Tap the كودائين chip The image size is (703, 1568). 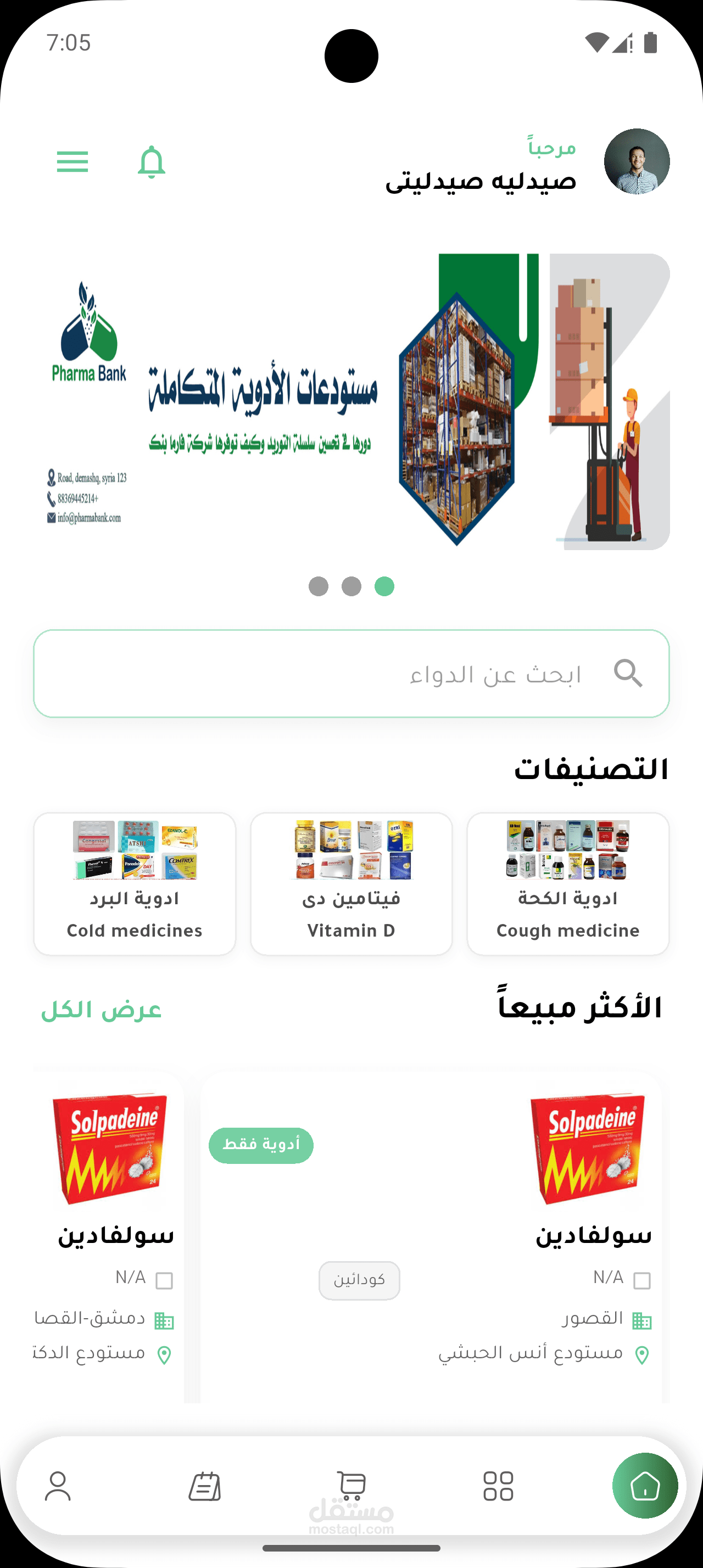click(359, 1280)
